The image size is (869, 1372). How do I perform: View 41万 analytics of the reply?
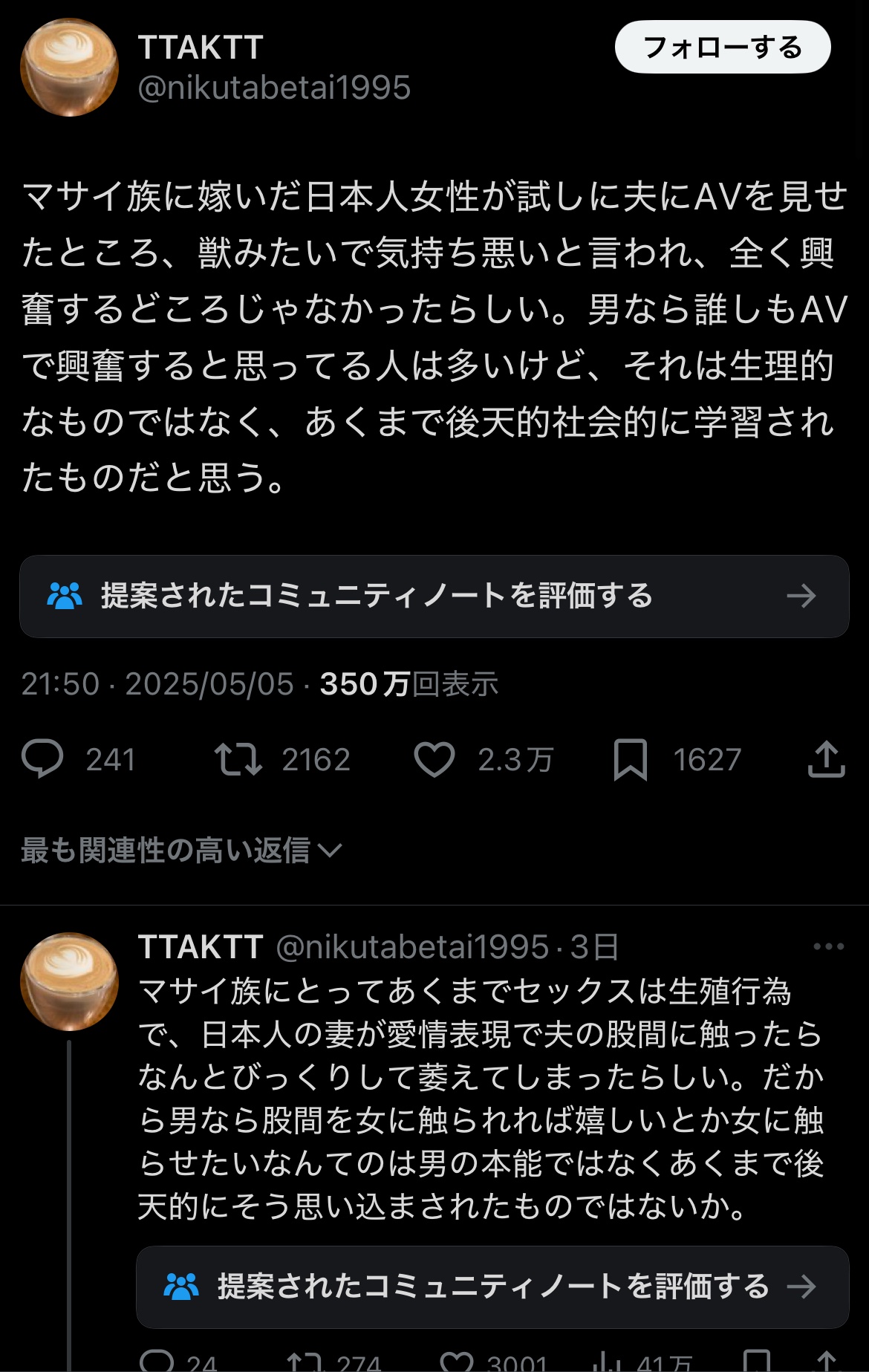tap(608, 1361)
